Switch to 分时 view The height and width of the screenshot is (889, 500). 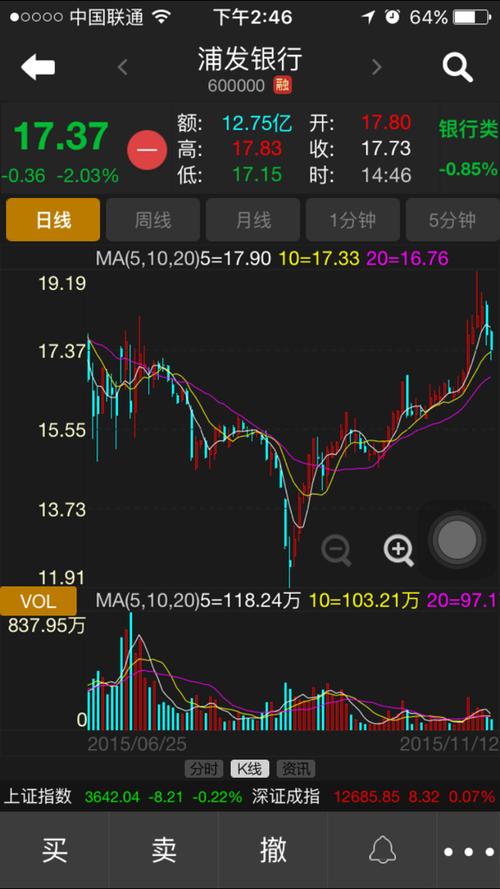pos(204,769)
